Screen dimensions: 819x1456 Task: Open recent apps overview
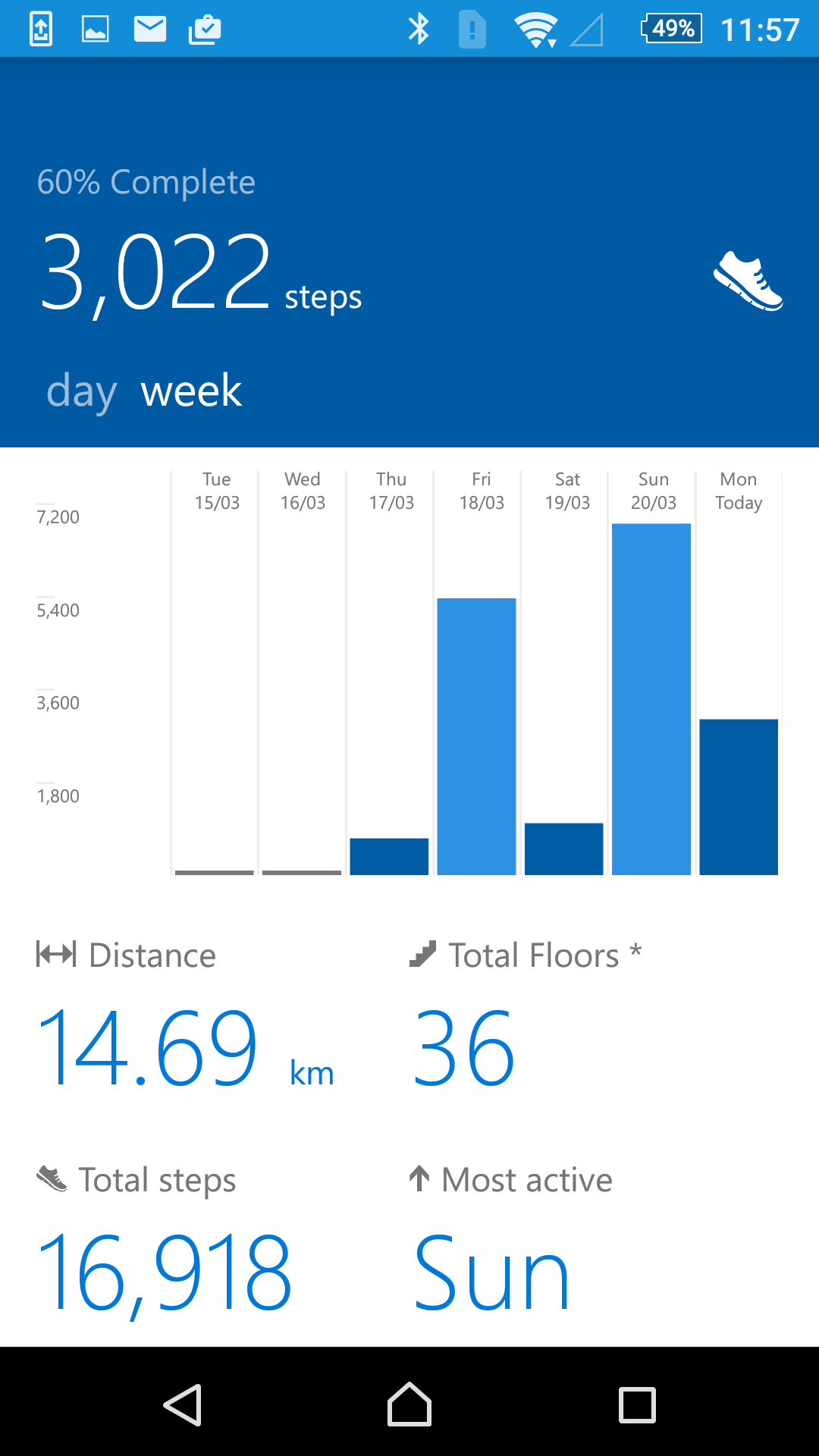click(x=637, y=1405)
